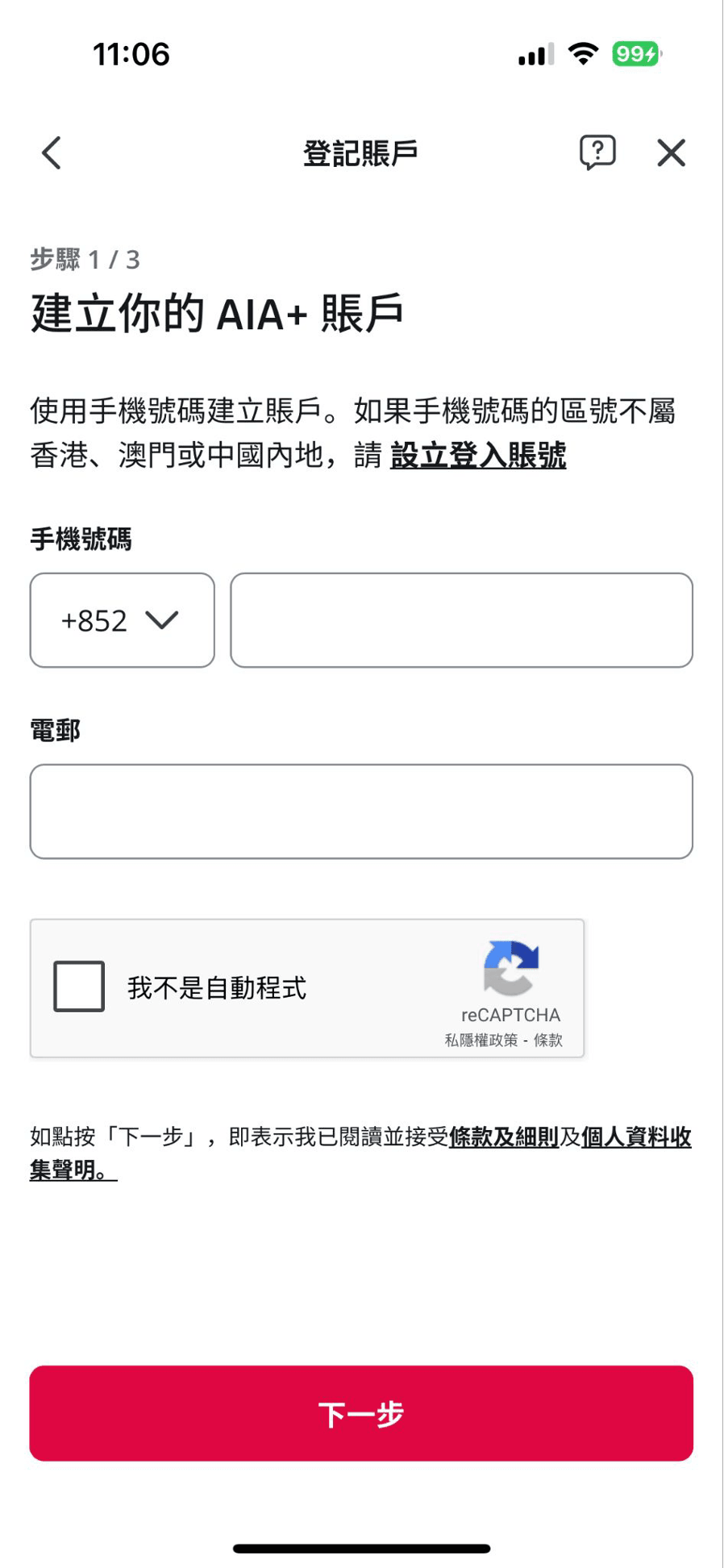Open the help question-mark icon
724x1568 pixels.
coord(597,152)
